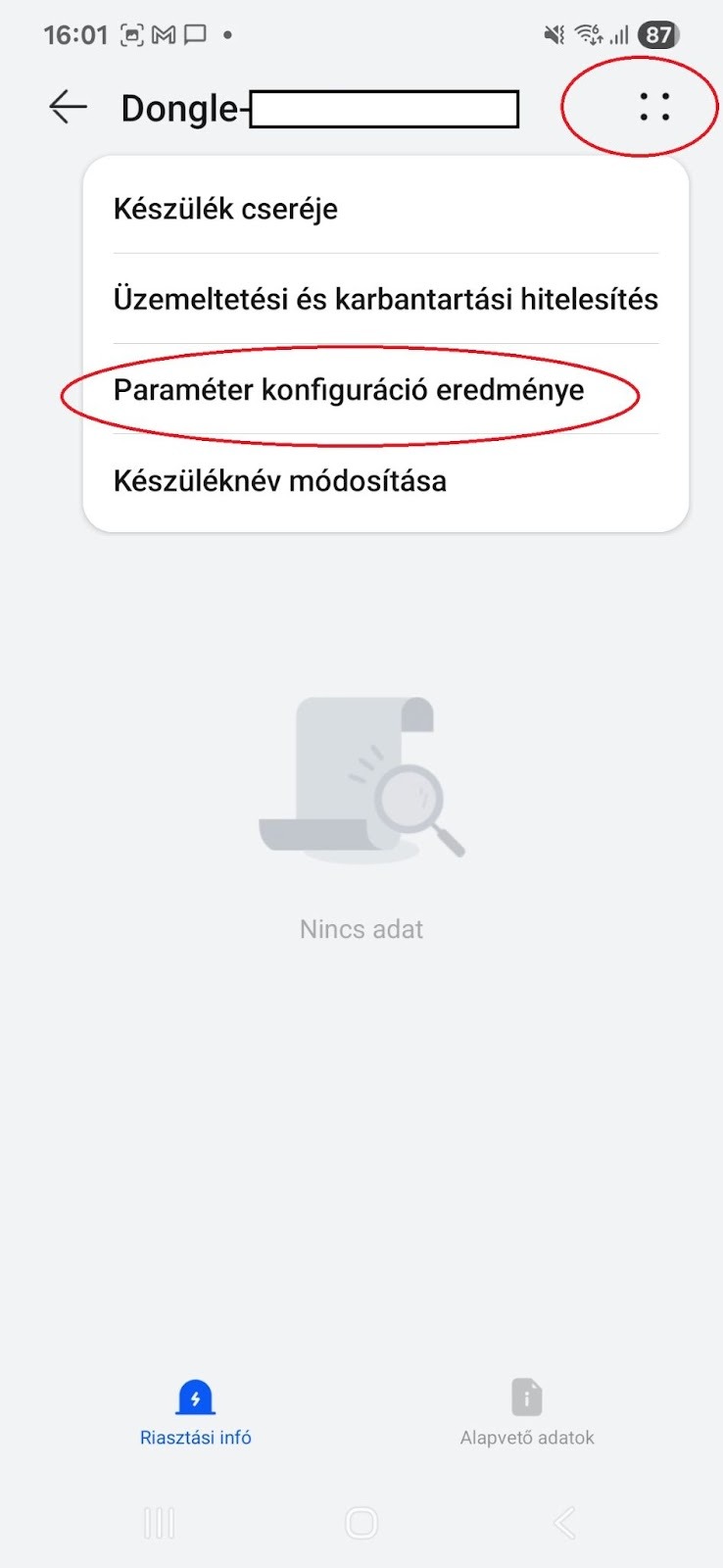Switch to the Riasztási infó tab

pyautogui.click(x=196, y=1411)
